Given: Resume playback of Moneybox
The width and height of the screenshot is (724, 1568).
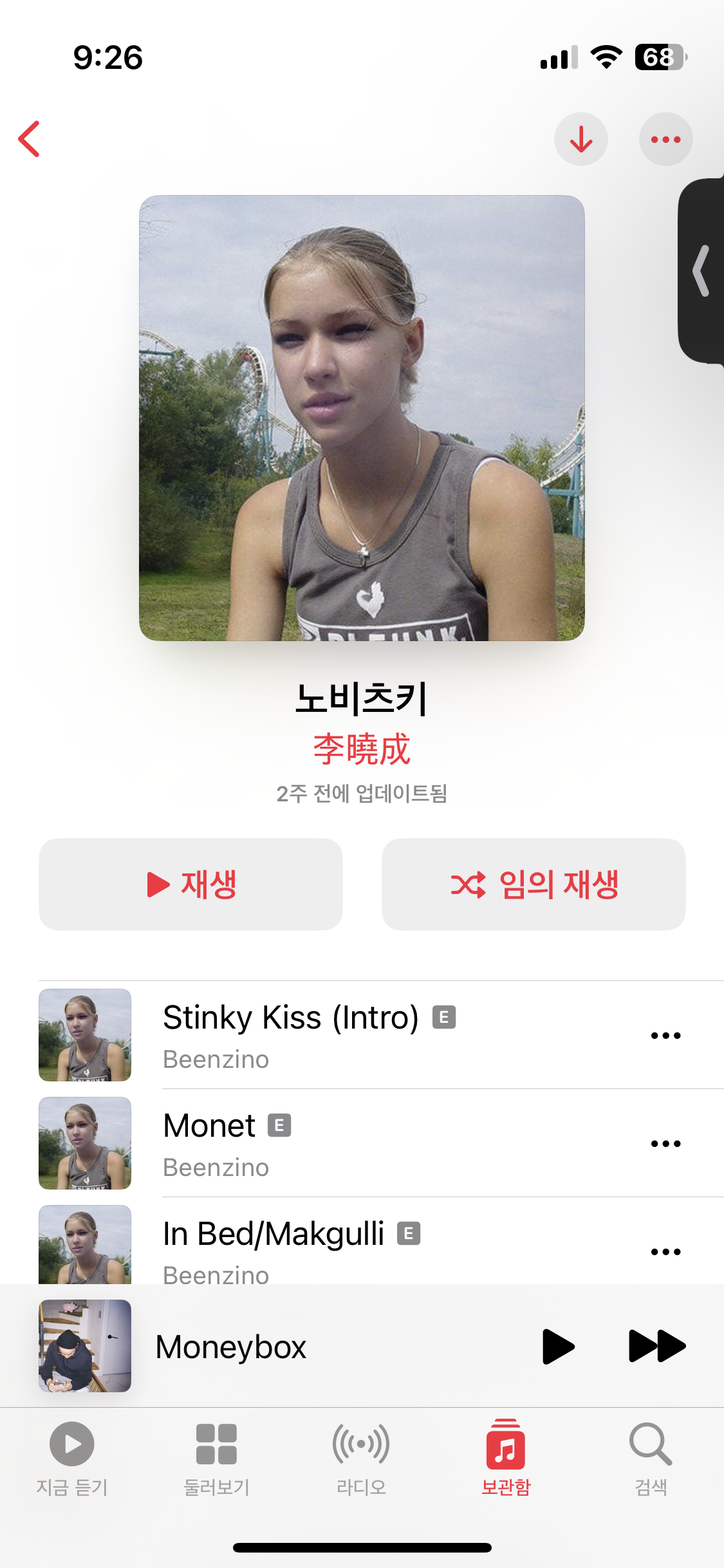Looking at the screenshot, I should pos(558,1347).
